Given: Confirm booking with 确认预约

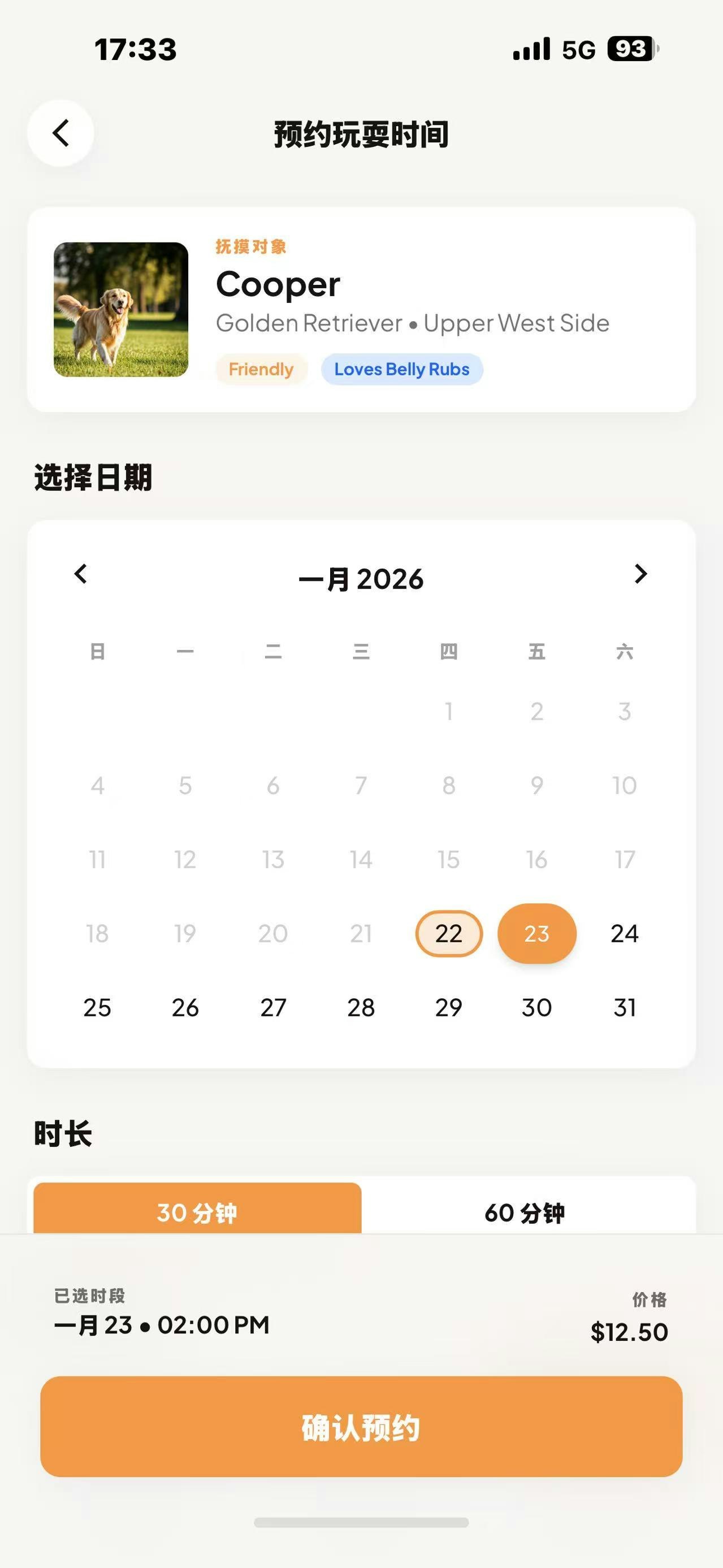Looking at the screenshot, I should 362,1427.
